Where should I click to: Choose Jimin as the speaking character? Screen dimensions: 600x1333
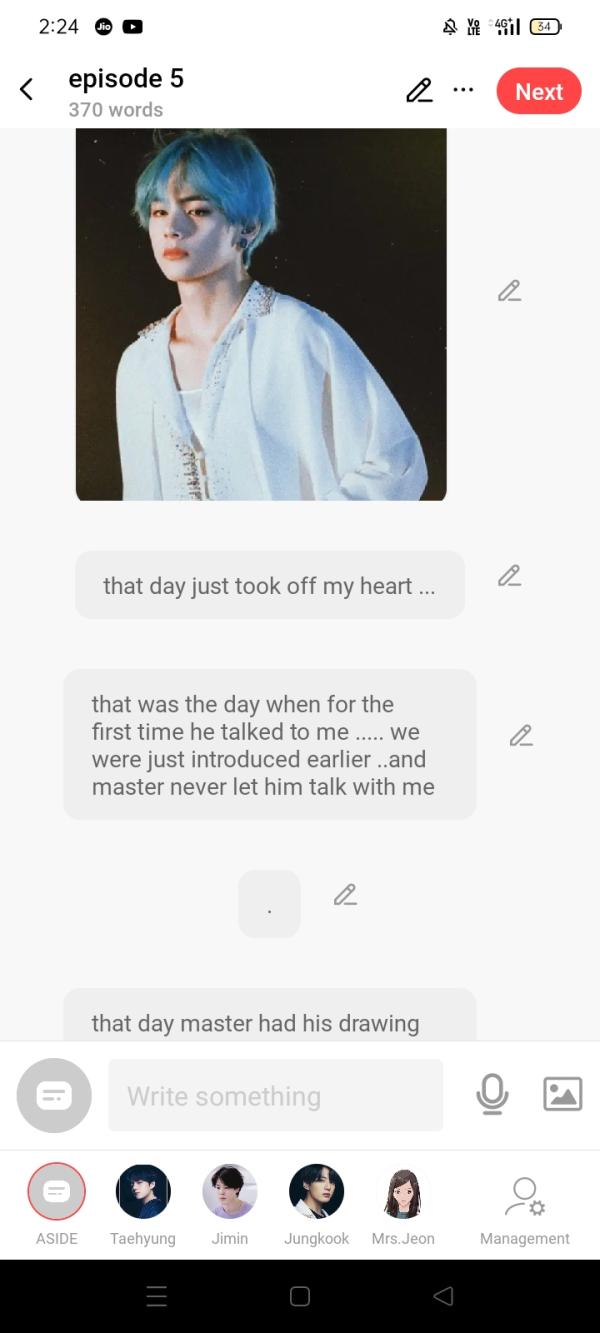(x=229, y=1192)
